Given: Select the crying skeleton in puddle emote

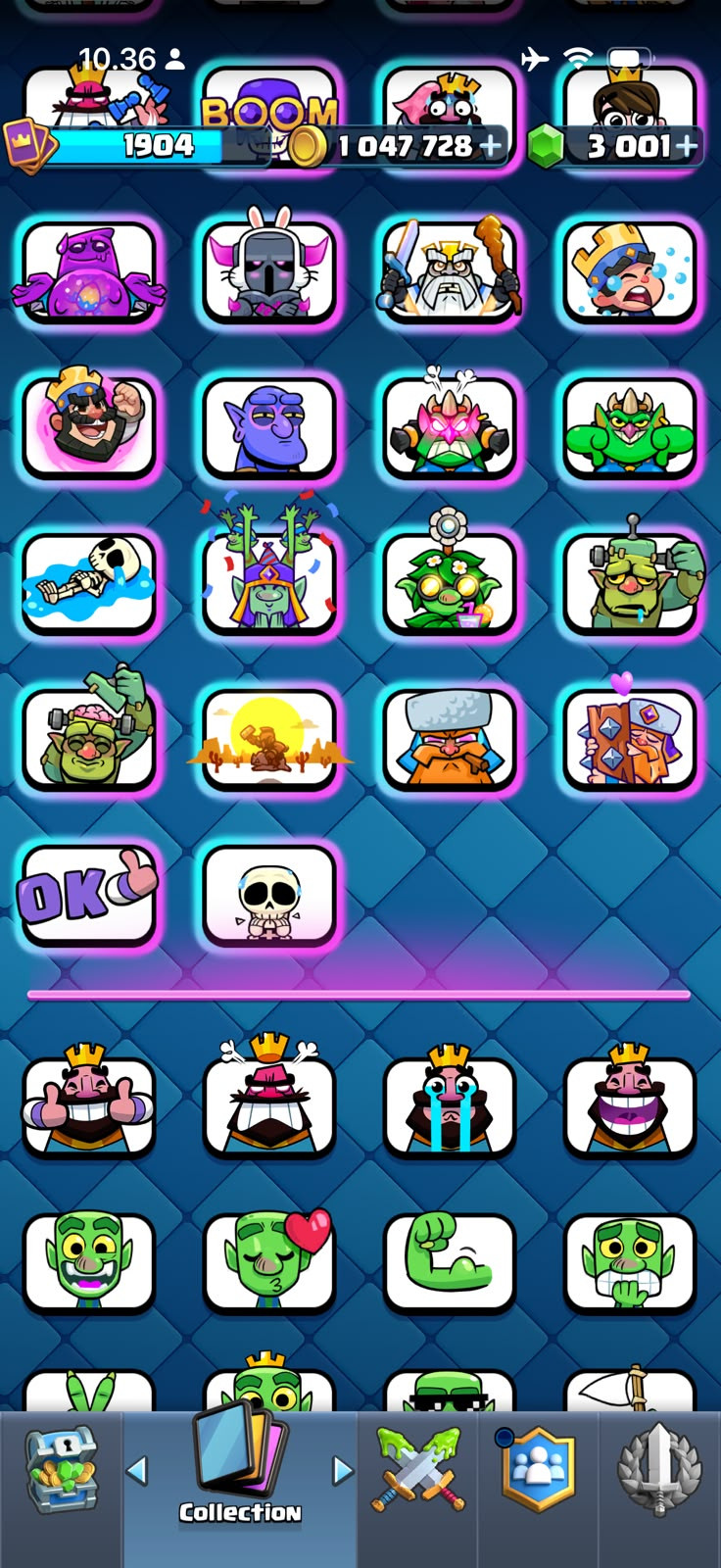Looking at the screenshot, I should click(x=88, y=583).
